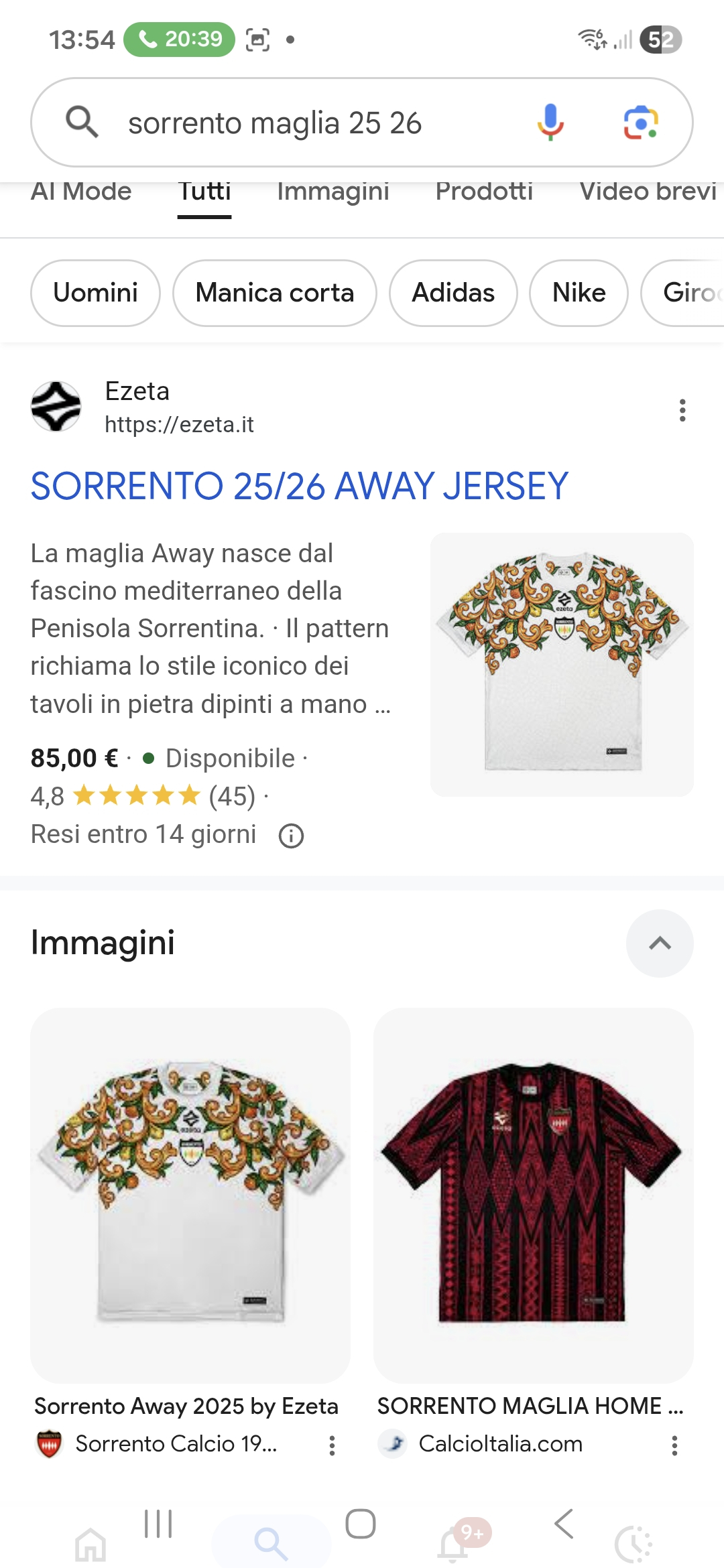The height and width of the screenshot is (1568, 724).
Task: Start voice search with the microphone
Action: (550, 123)
